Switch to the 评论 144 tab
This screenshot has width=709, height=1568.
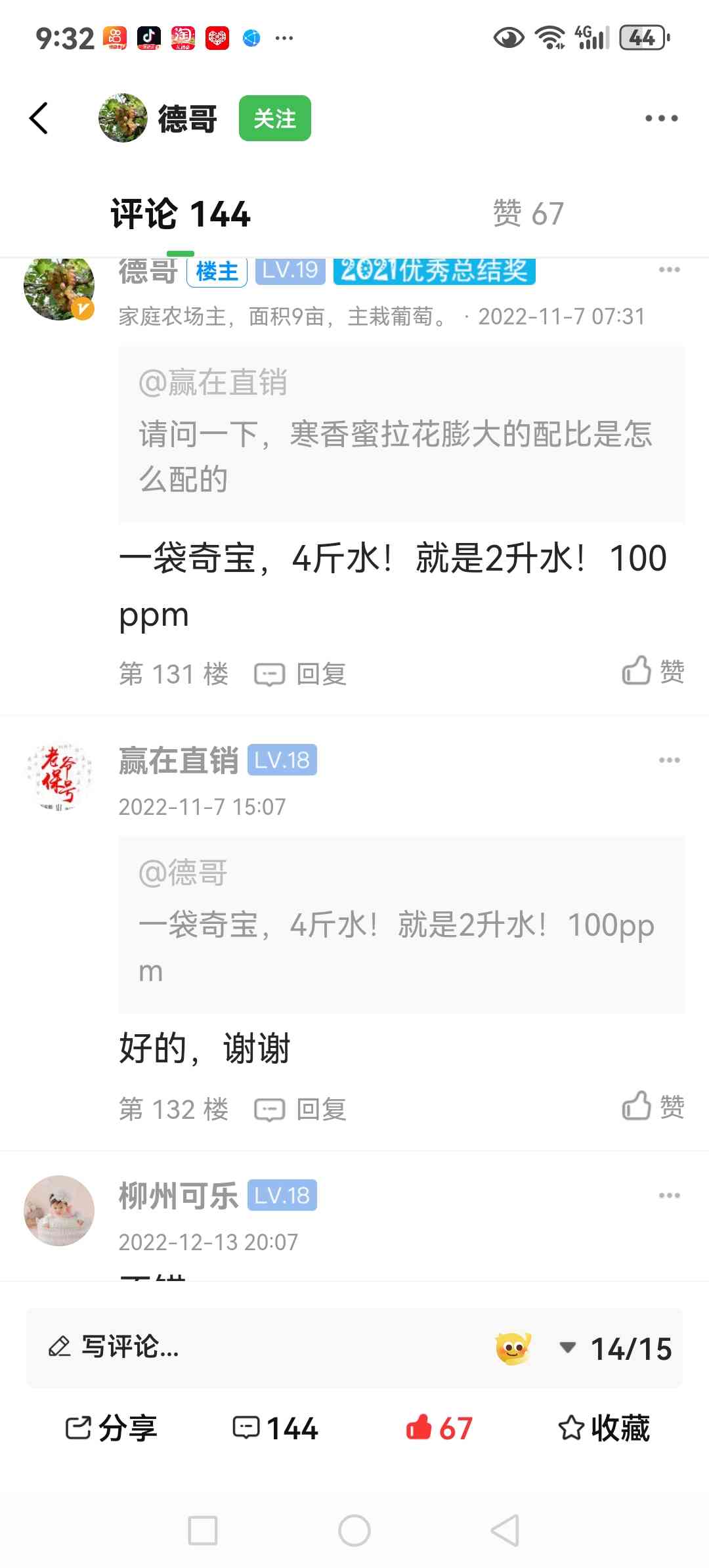click(181, 214)
